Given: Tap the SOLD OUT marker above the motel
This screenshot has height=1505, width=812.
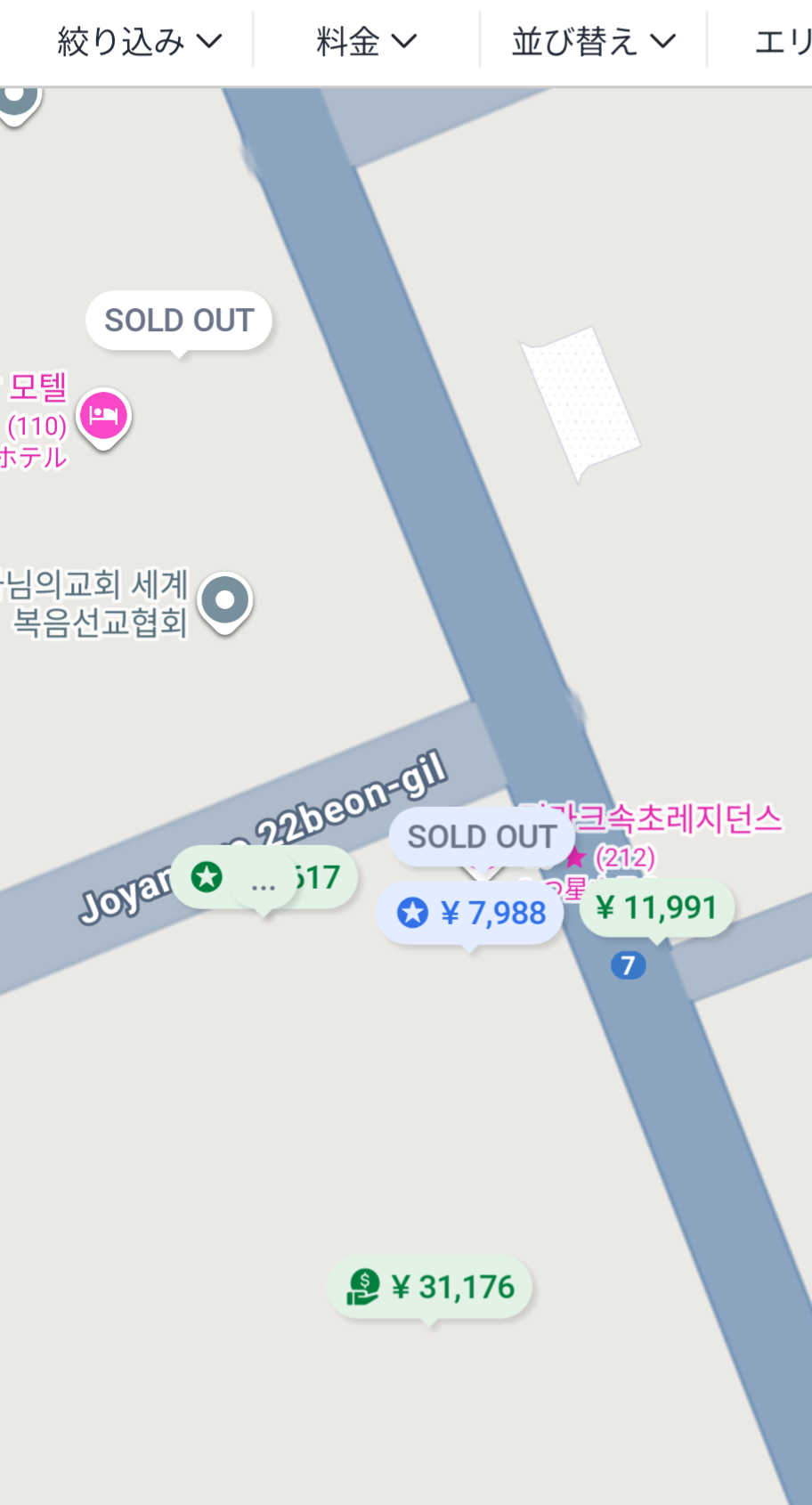Looking at the screenshot, I should tap(179, 321).
